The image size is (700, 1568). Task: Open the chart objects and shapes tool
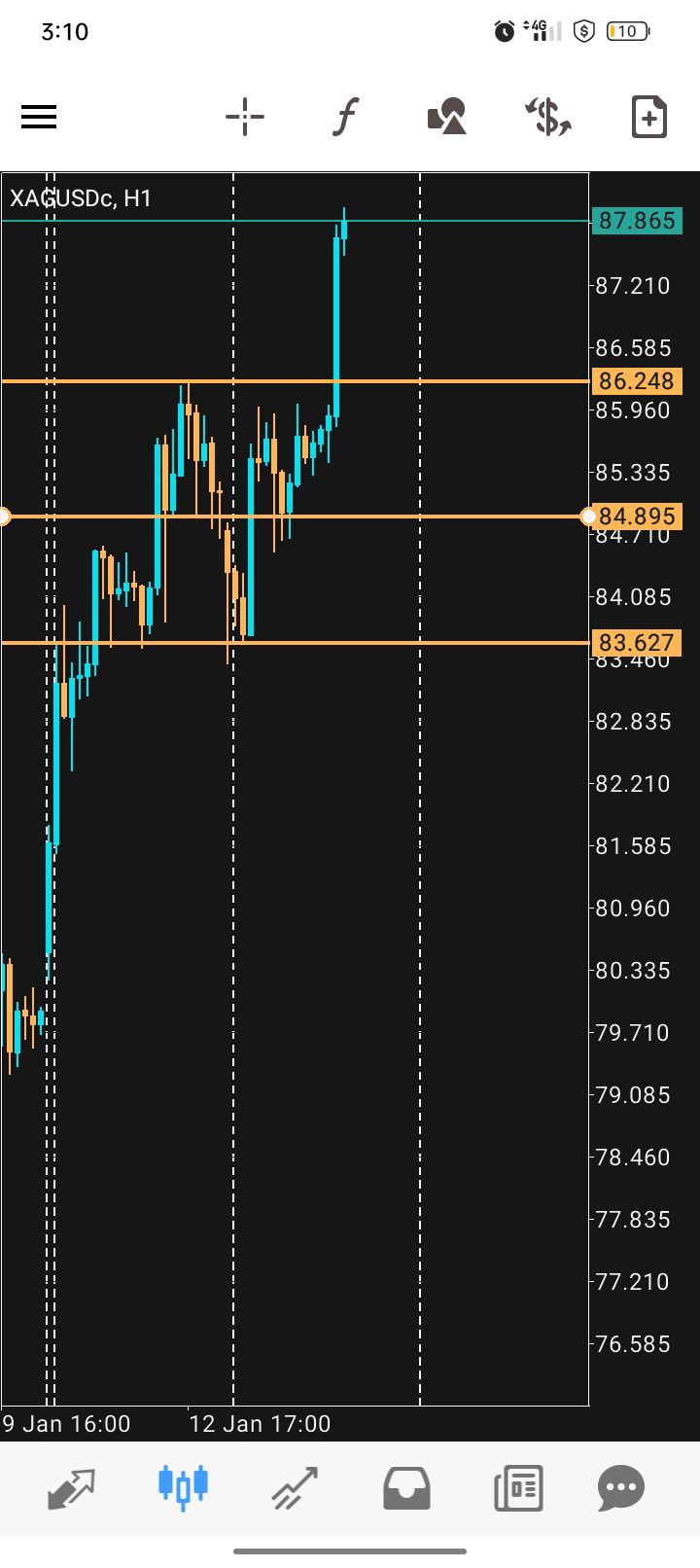pos(447,118)
